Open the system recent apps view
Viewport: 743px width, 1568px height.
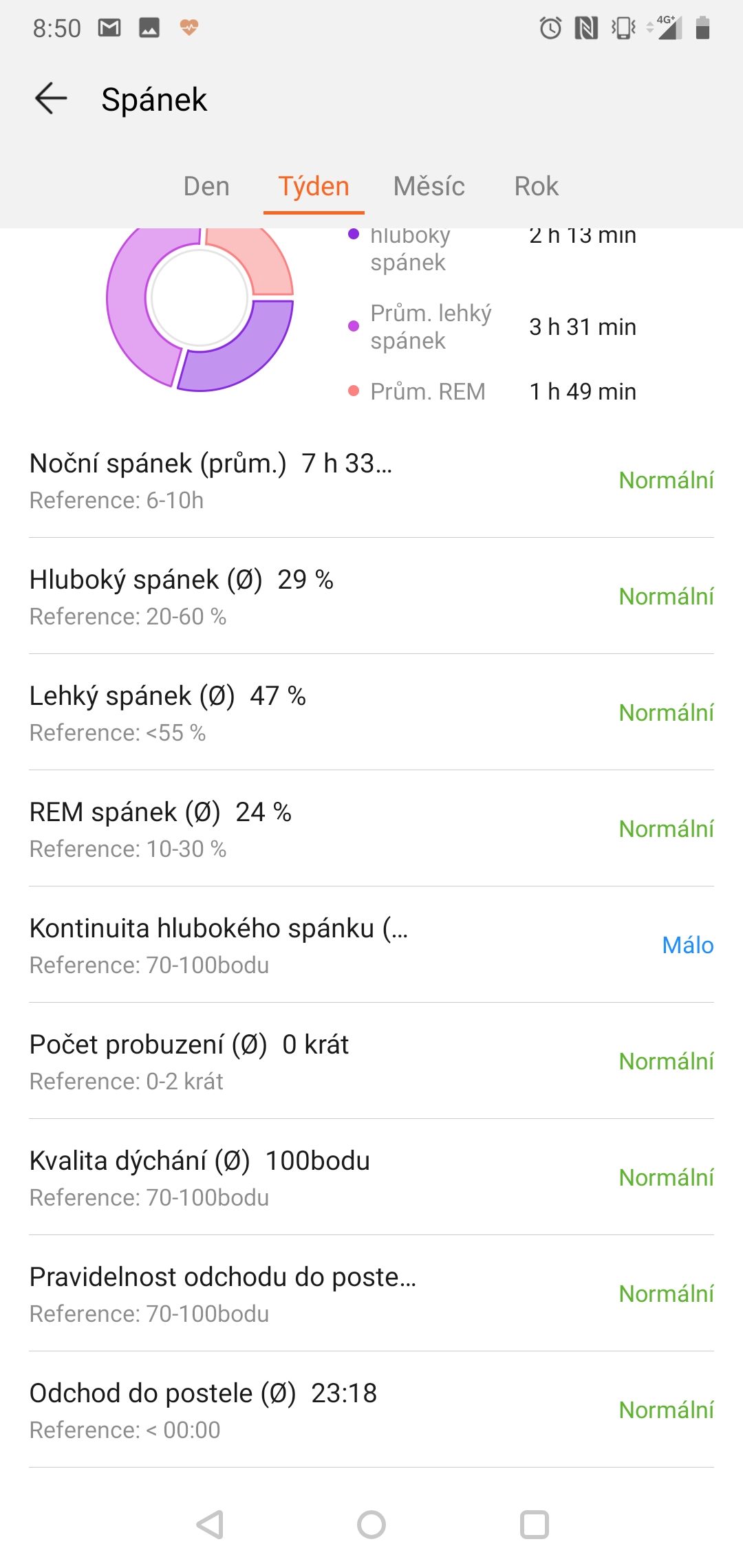[535, 1525]
